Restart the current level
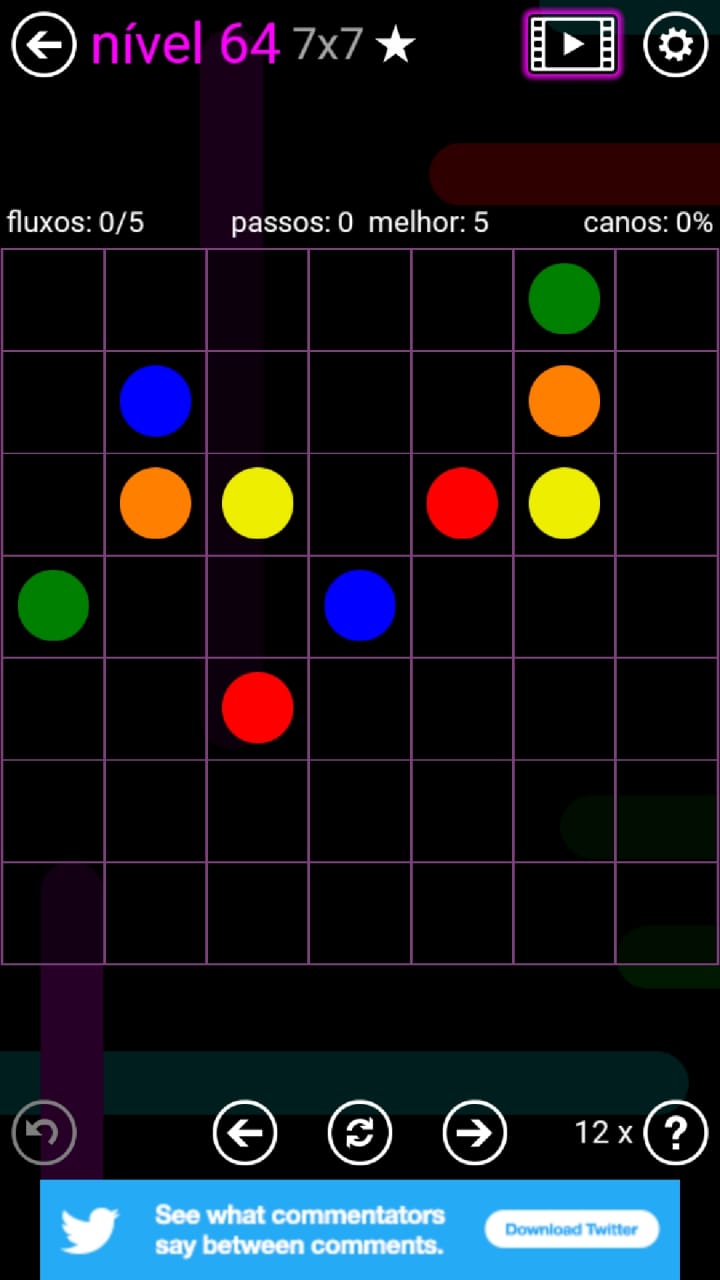This screenshot has height=1280, width=720. coord(360,1132)
